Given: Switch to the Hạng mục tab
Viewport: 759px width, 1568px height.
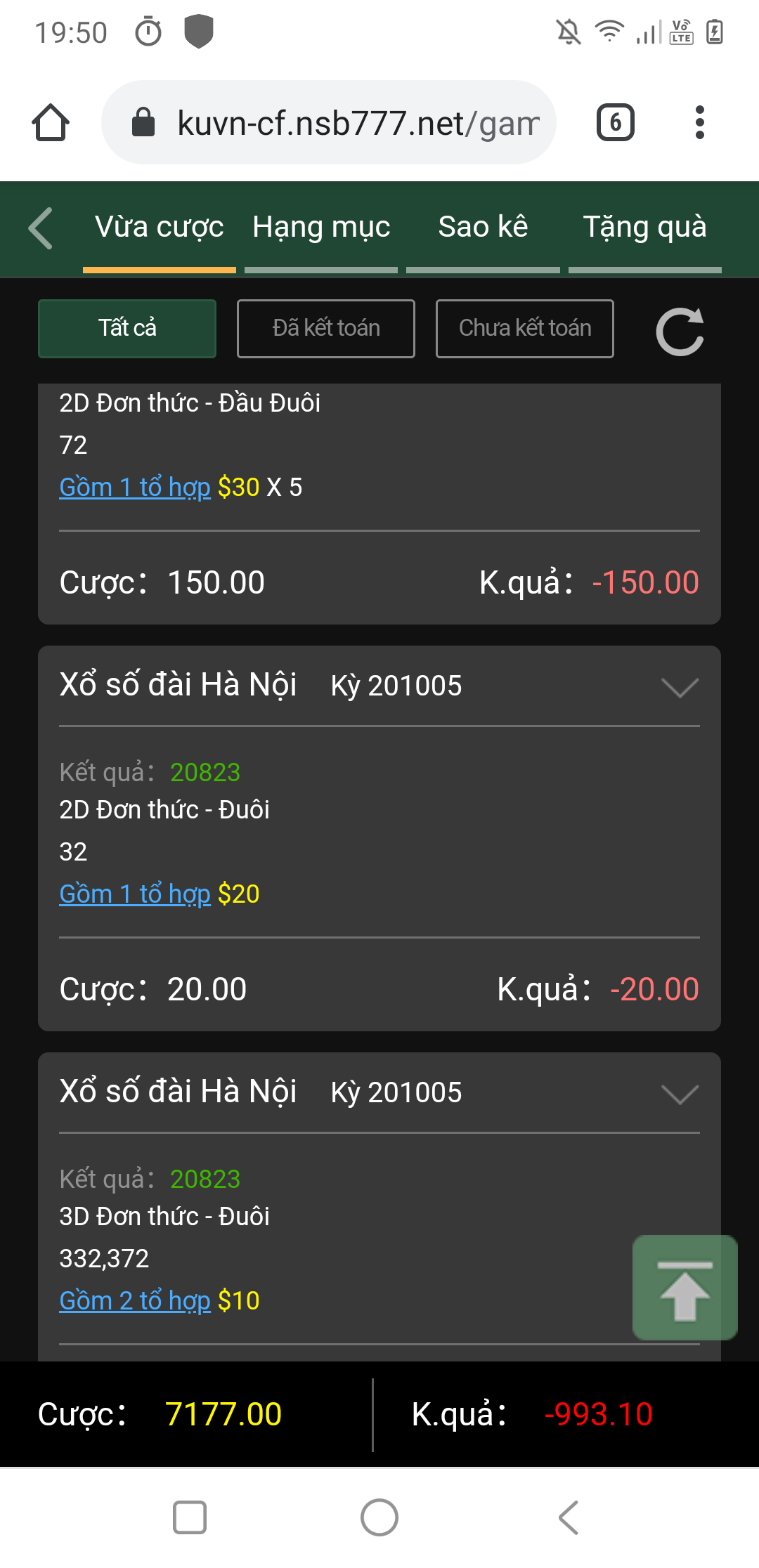Looking at the screenshot, I should pyautogui.click(x=321, y=228).
